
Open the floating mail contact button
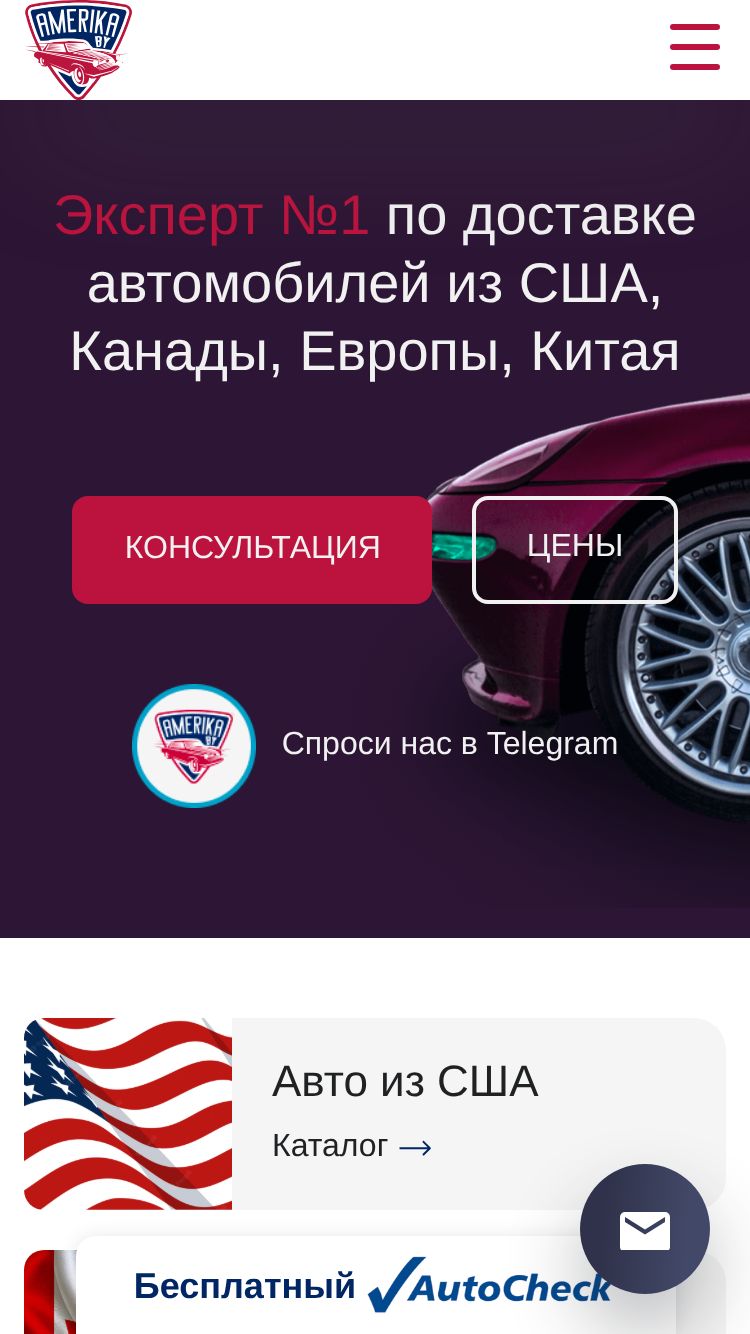point(645,1229)
